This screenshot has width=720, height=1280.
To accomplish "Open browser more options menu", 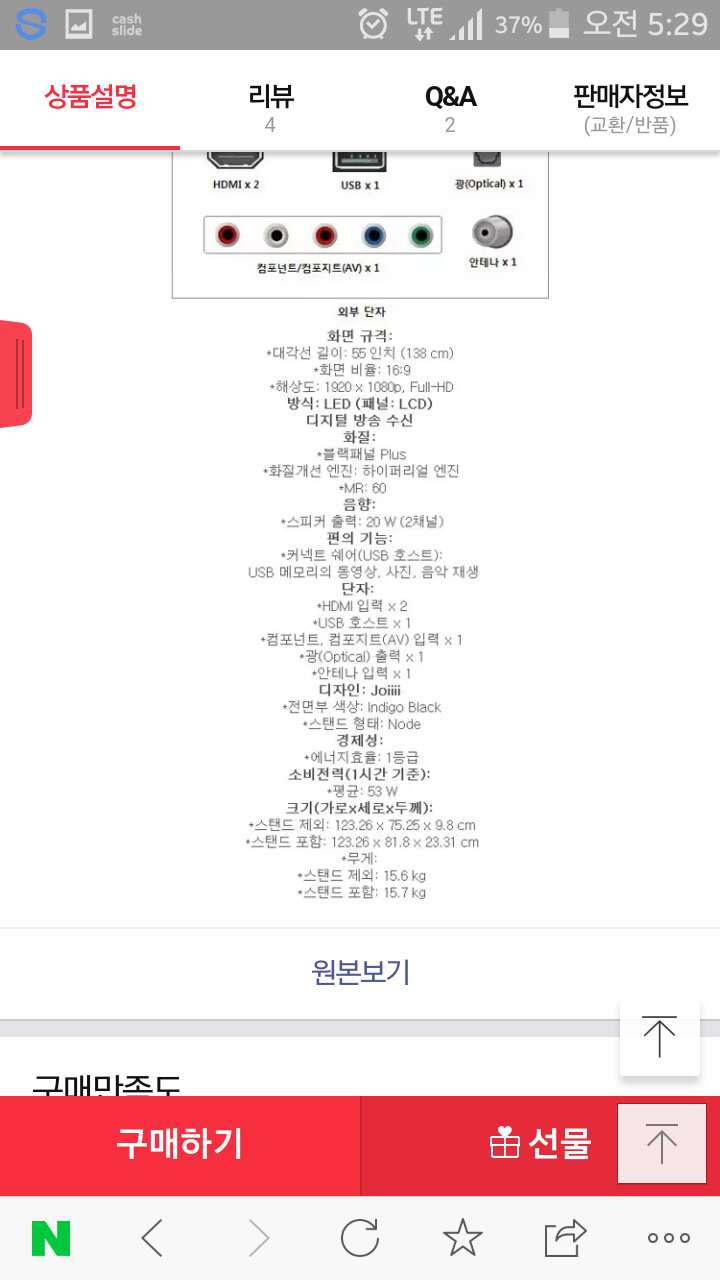I will 668,1239.
